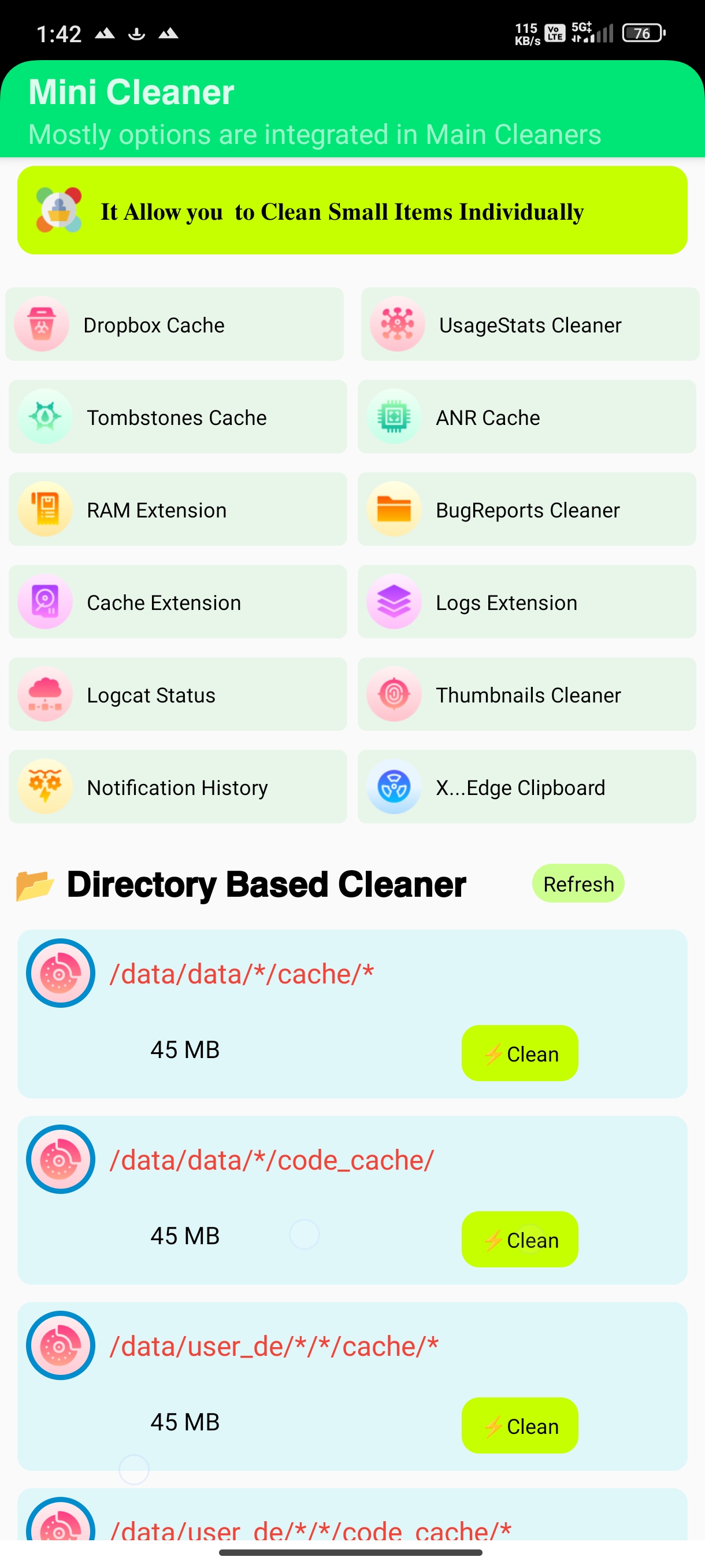Clean /data/data/*/code_cache/ directory
This screenshot has height=1568, width=705.
(520, 1240)
